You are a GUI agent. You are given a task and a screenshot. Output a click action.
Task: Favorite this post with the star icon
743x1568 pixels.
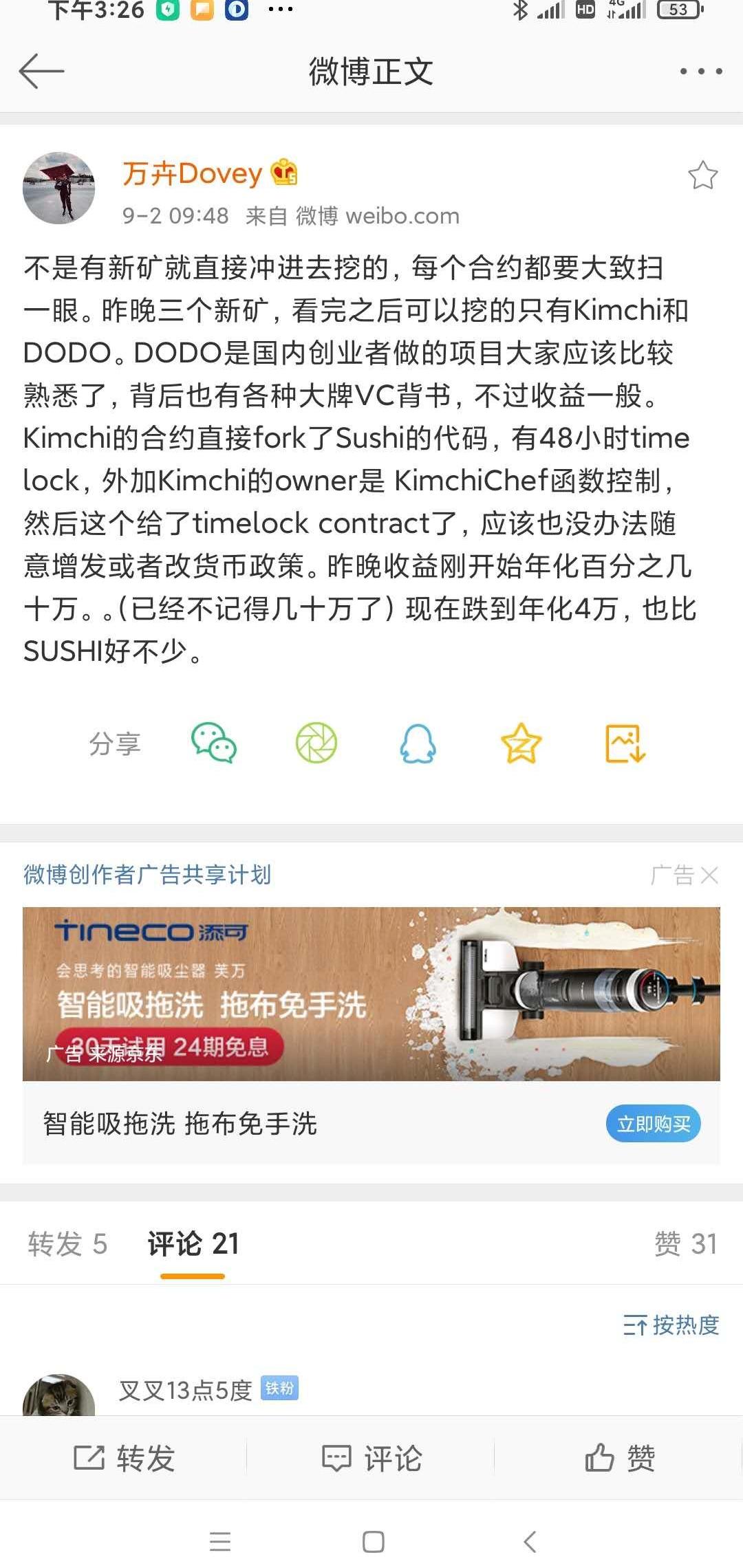(x=702, y=175)
